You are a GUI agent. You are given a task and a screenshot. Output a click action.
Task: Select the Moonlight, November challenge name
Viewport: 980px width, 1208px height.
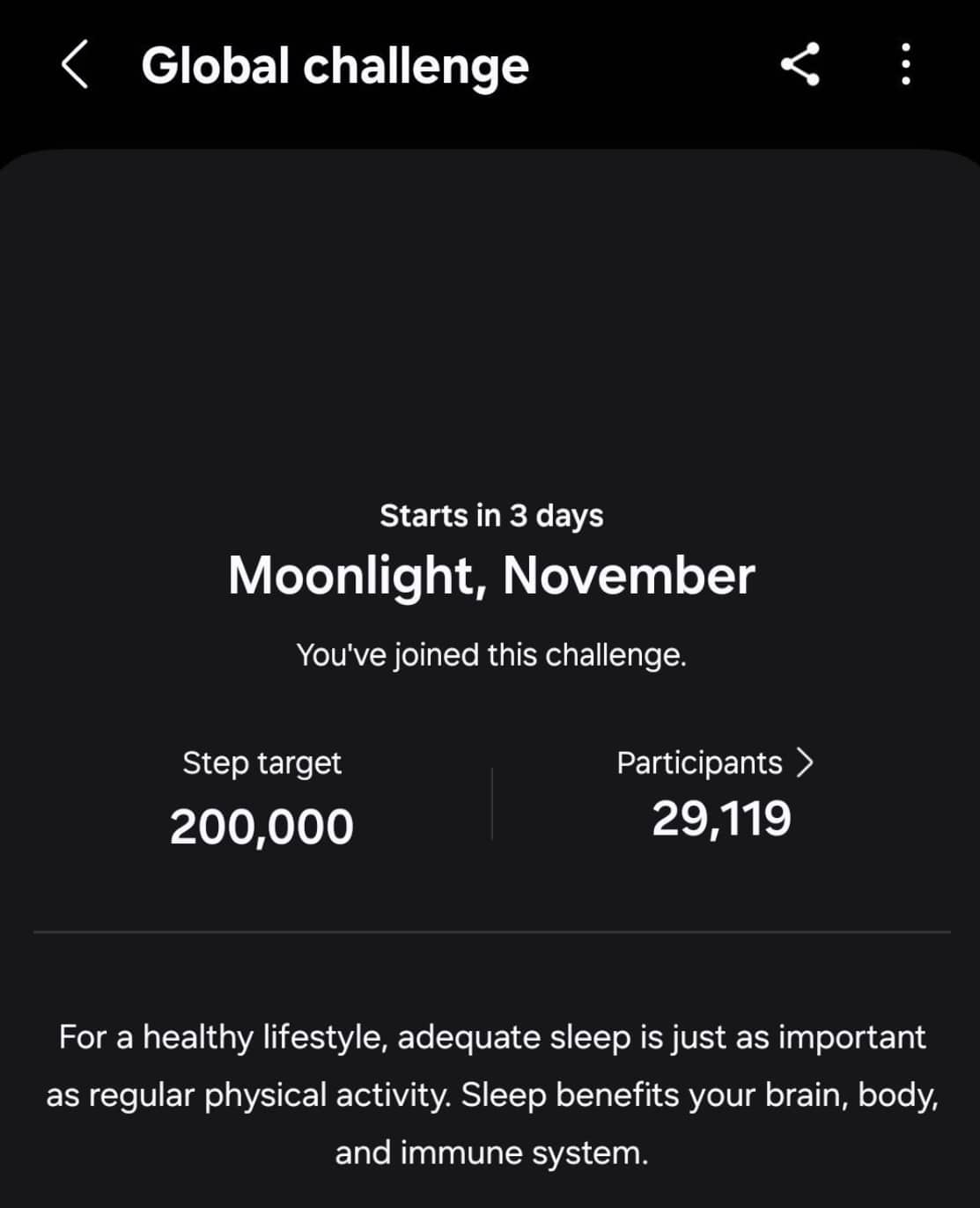tap(490, 576)
